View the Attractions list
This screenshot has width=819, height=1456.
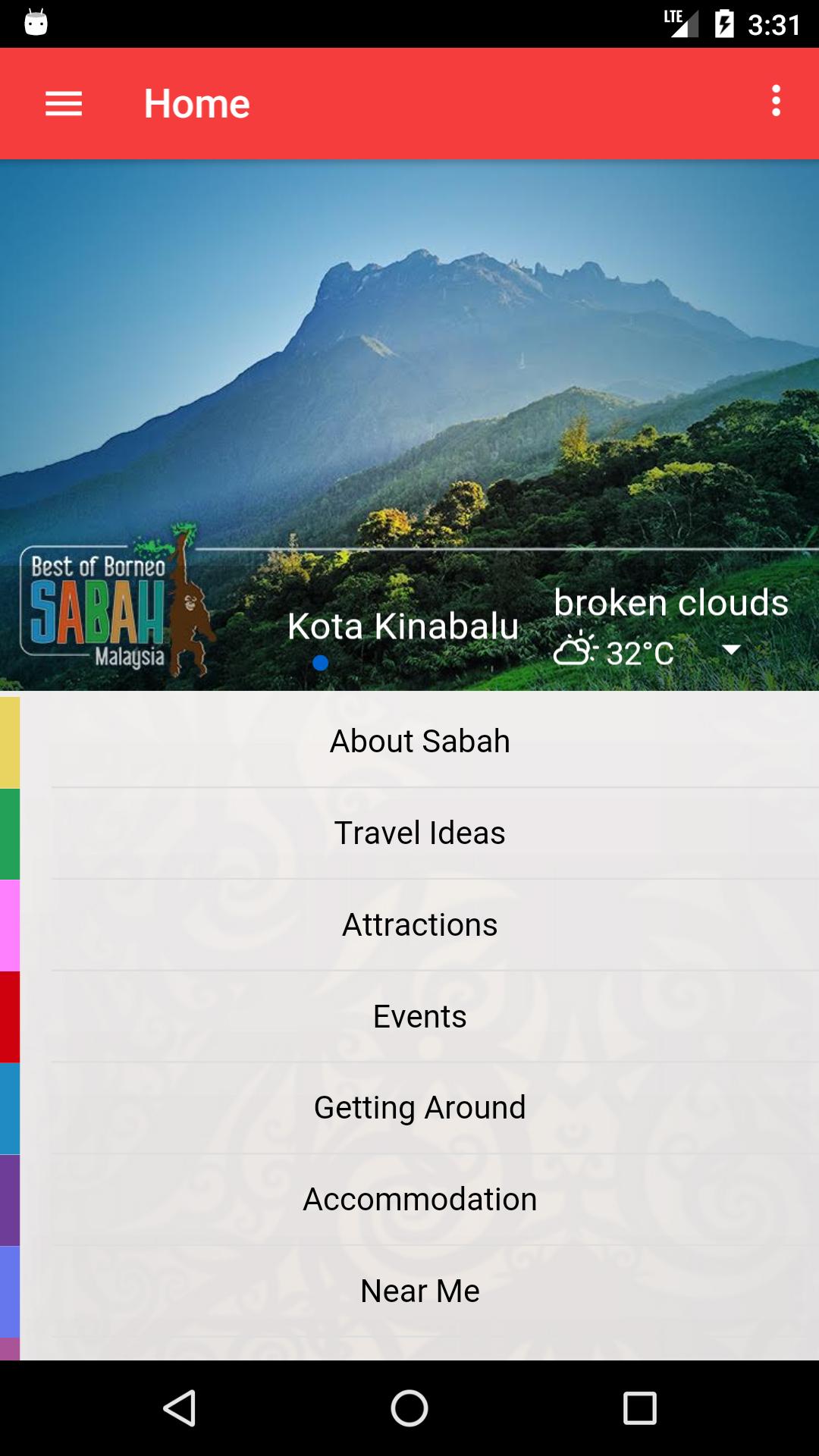pyautogui.click(x=420, y=924)
